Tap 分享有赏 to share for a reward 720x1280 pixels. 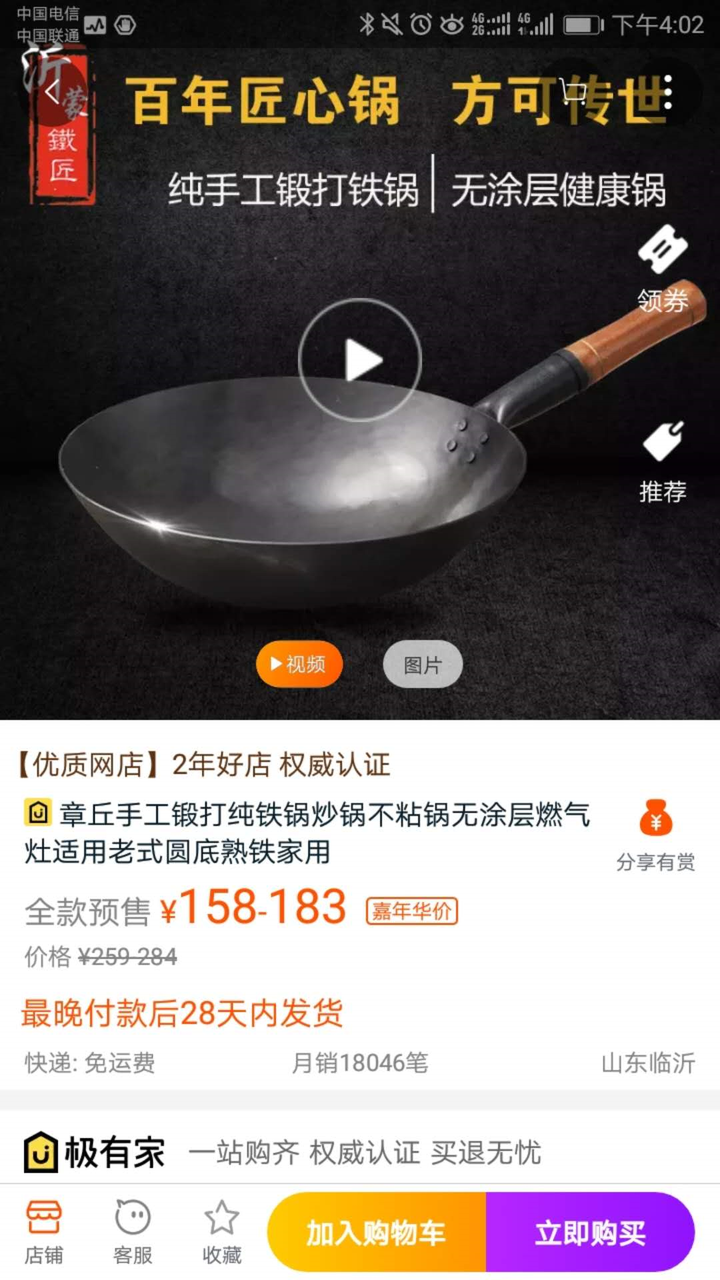tap(655, 836)
